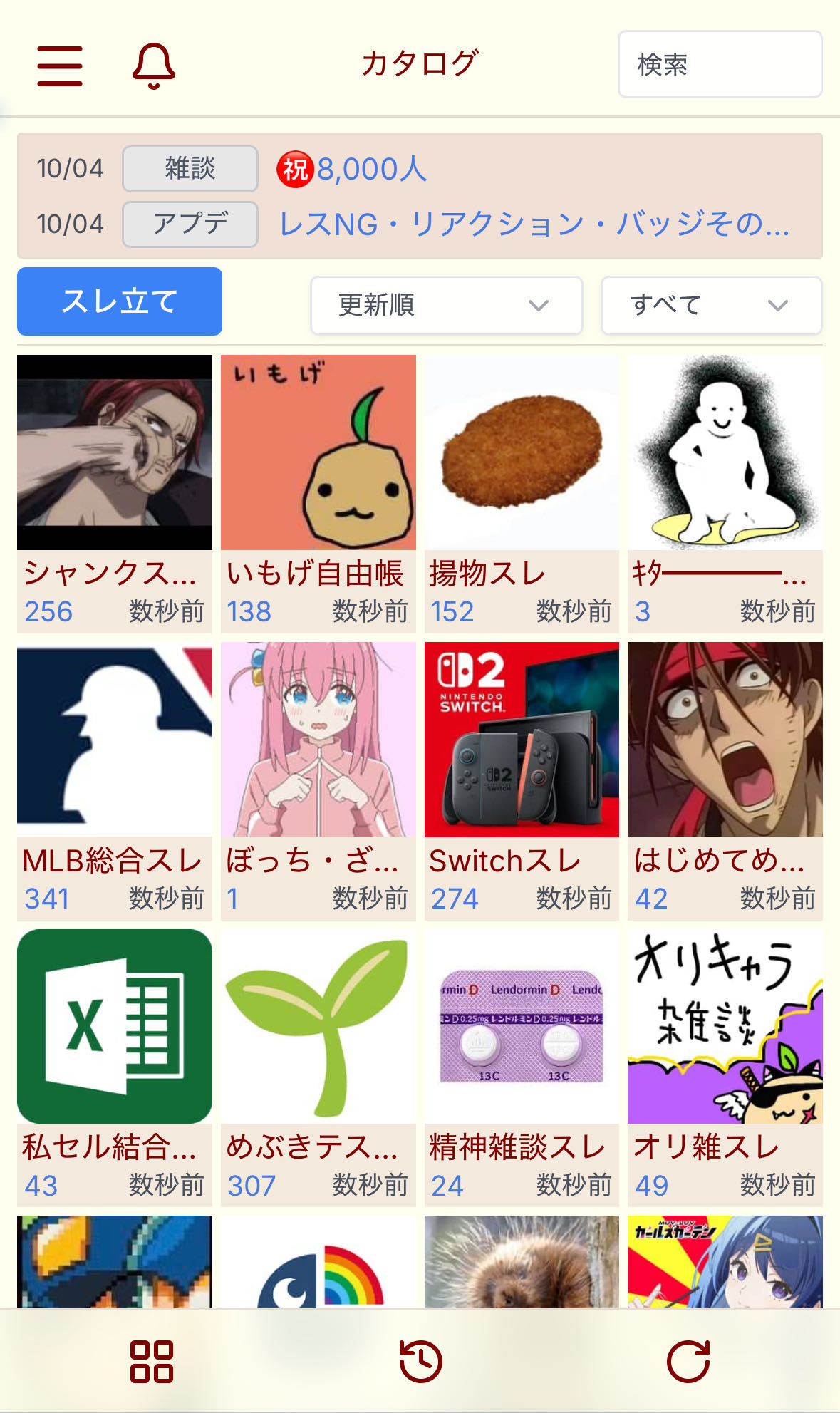Open the レスNG・リアクション update link
840x1413 pixels.
click(534, 224)
